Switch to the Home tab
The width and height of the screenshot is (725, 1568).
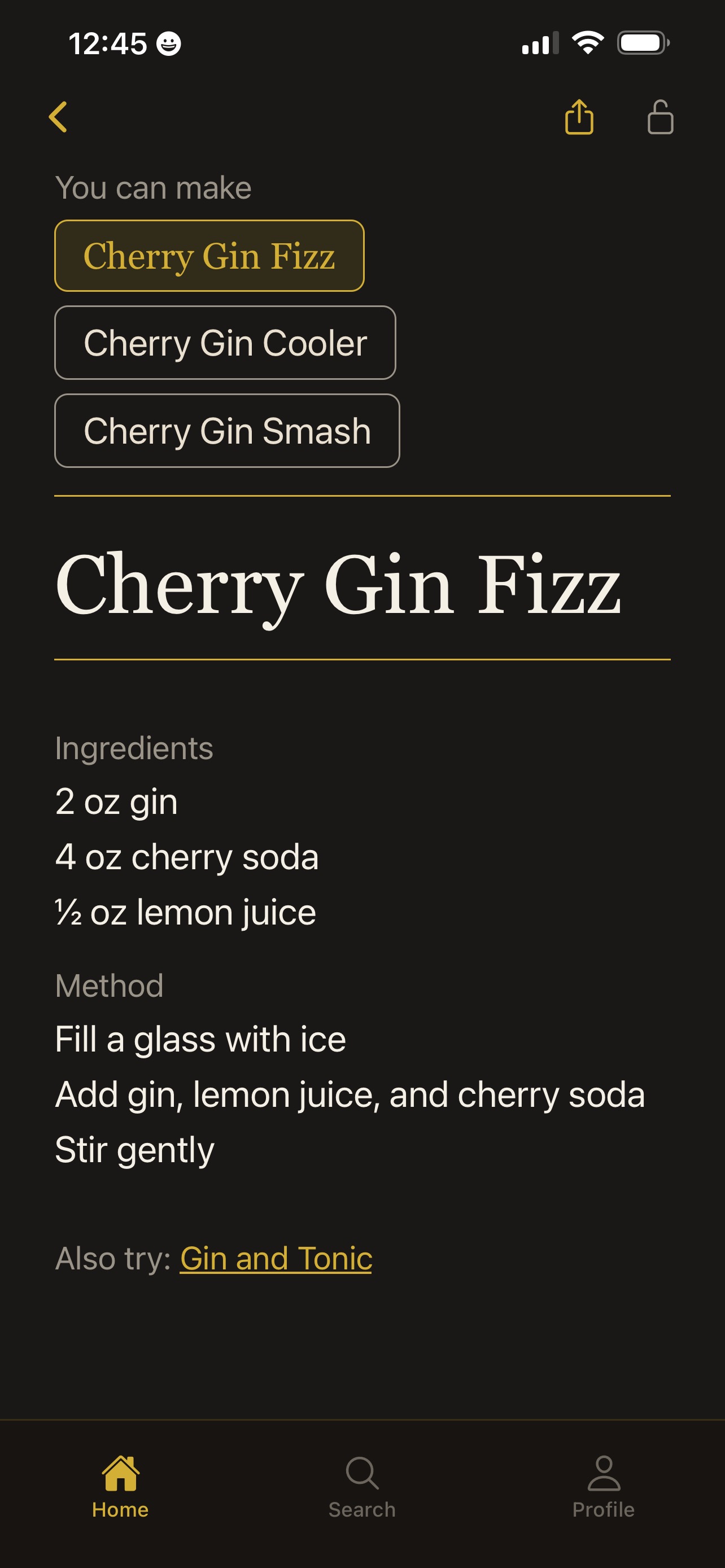coord(120,1485)
